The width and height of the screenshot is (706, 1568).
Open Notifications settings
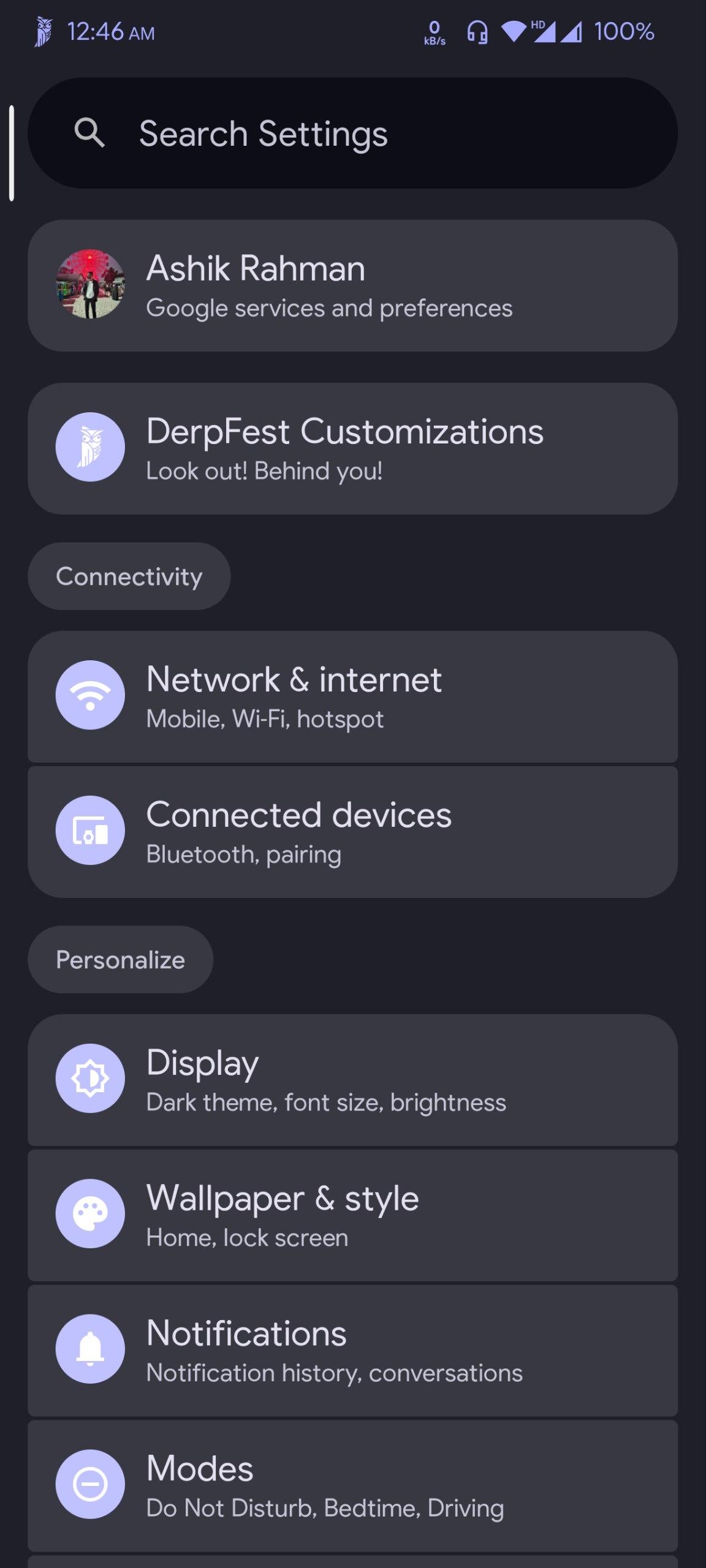tap(352, 1351)
